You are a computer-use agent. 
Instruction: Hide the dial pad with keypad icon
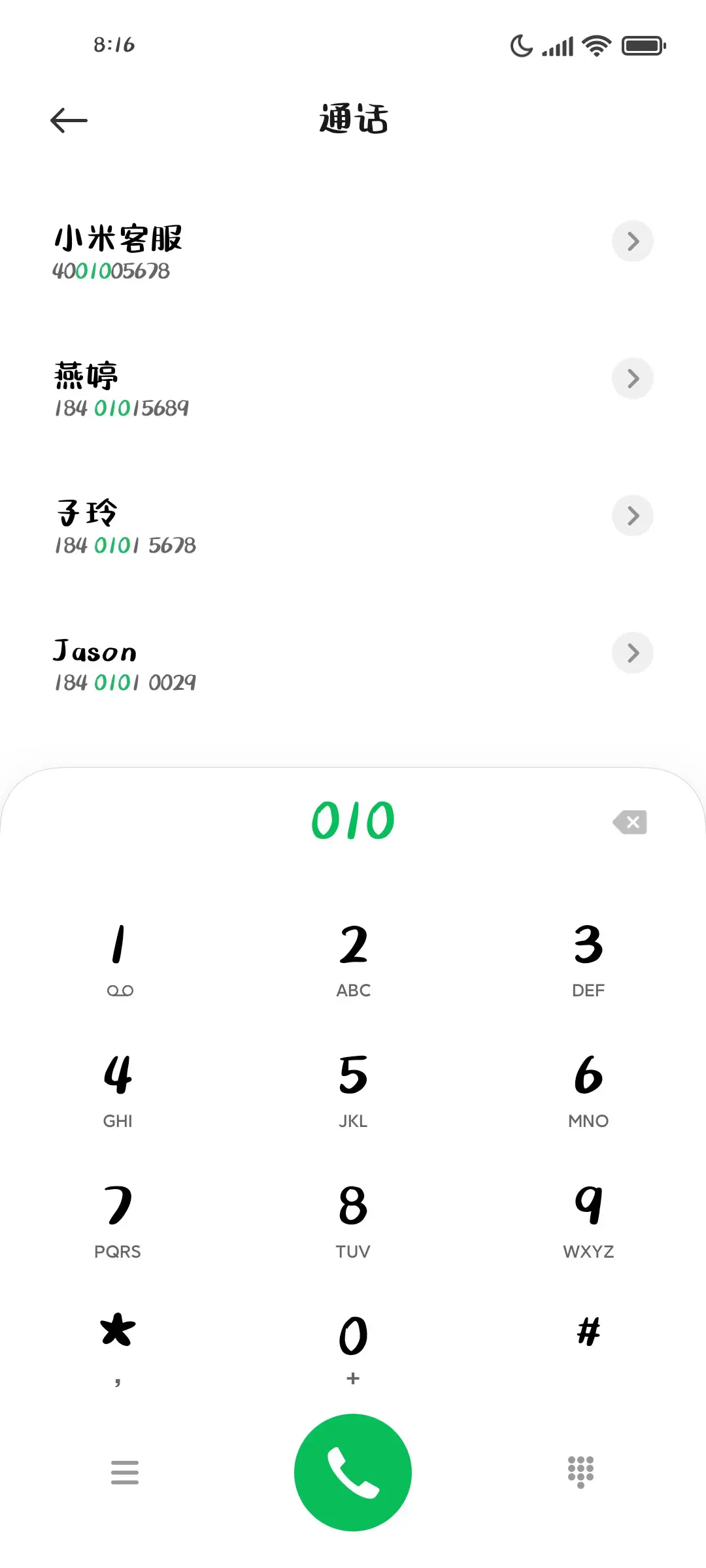coord(580,1472)
